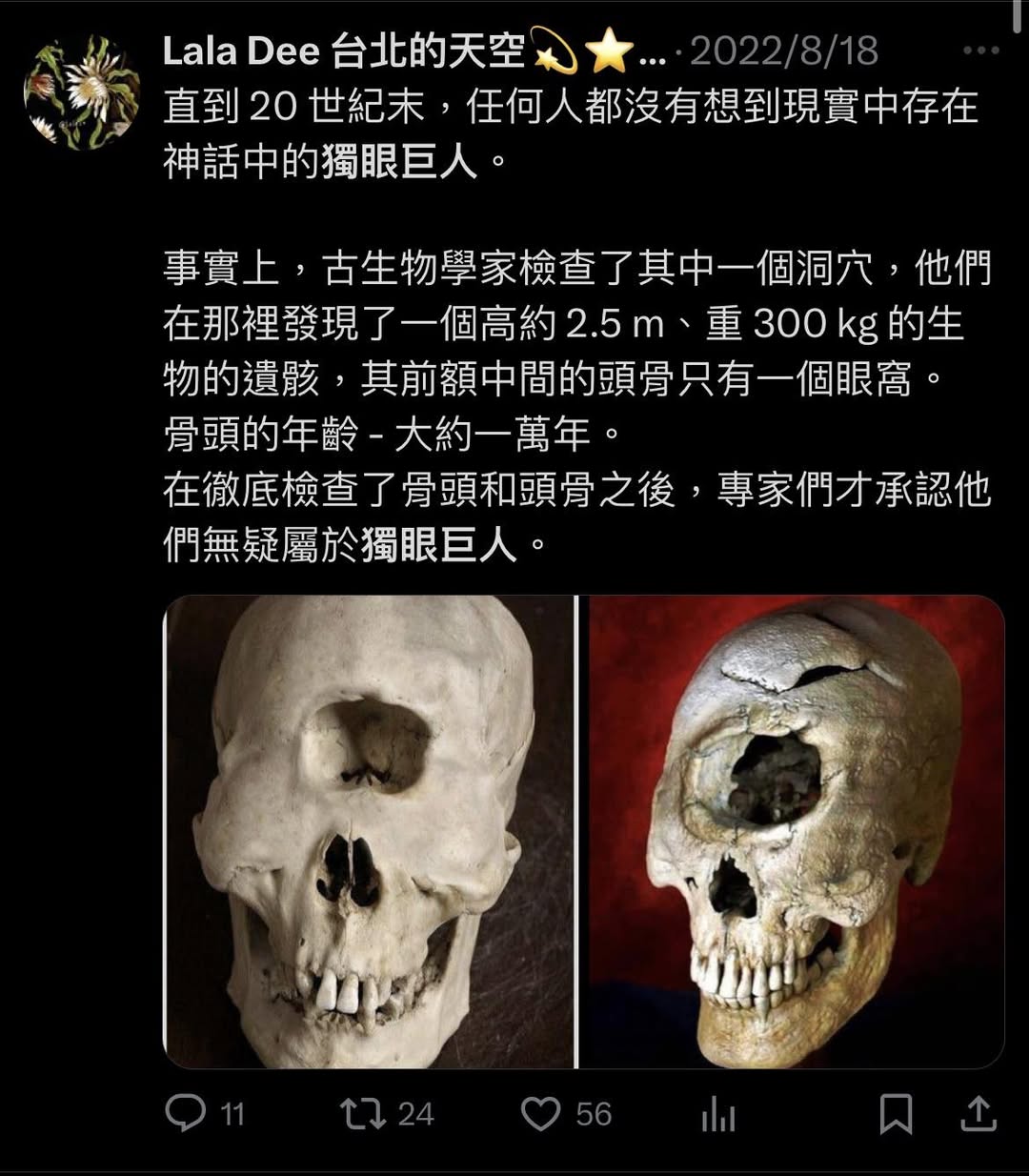The image size is (1029, 1176).
Task: Open the tweet's three-dot overflow menu
Action: coord(981,51)
